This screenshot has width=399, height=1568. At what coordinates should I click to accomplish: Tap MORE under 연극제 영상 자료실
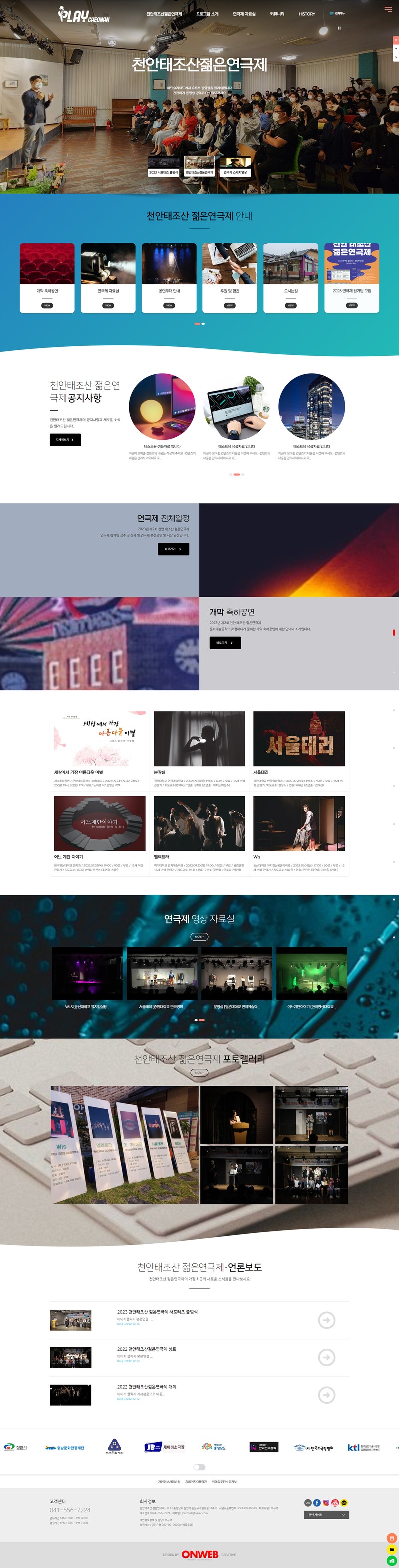199,937
